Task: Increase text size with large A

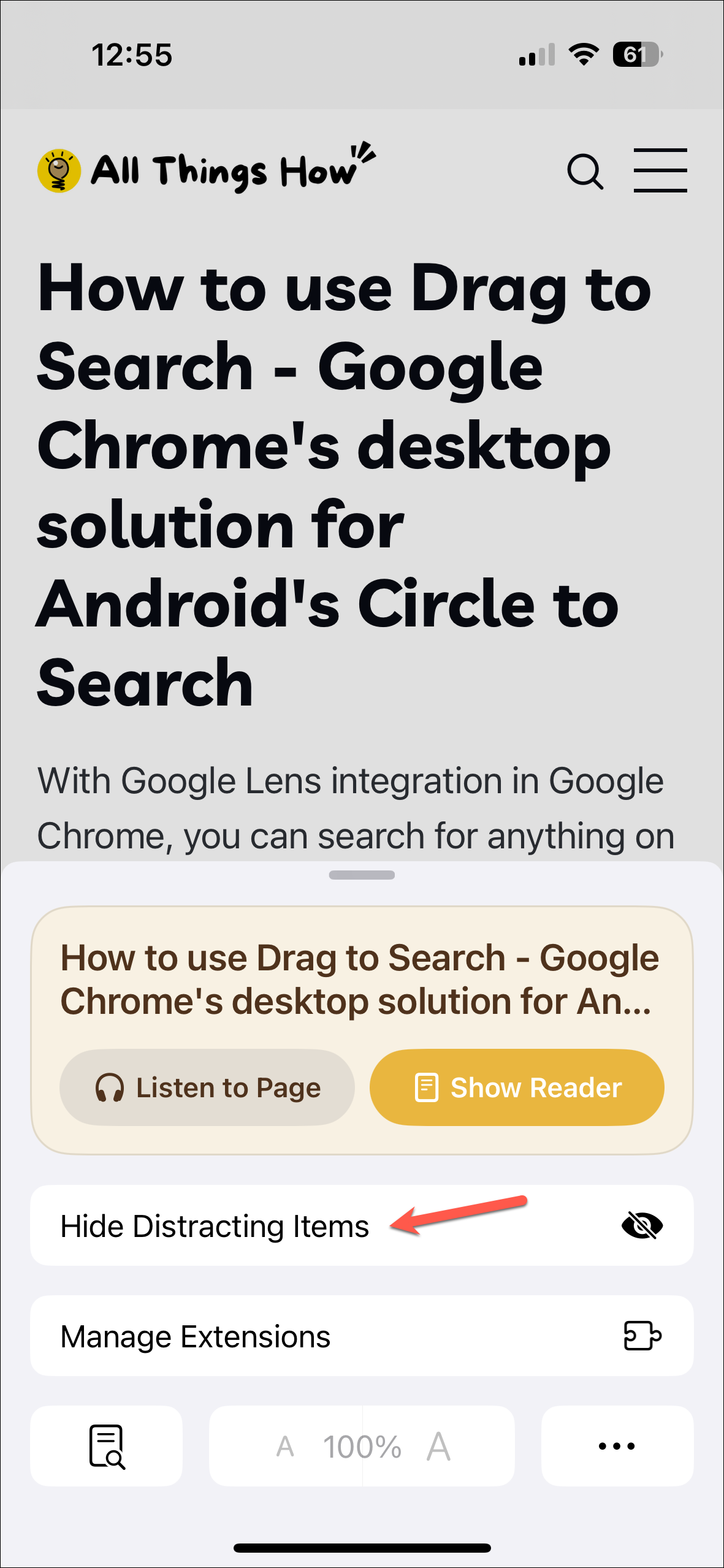Action: coord(439,1446)
